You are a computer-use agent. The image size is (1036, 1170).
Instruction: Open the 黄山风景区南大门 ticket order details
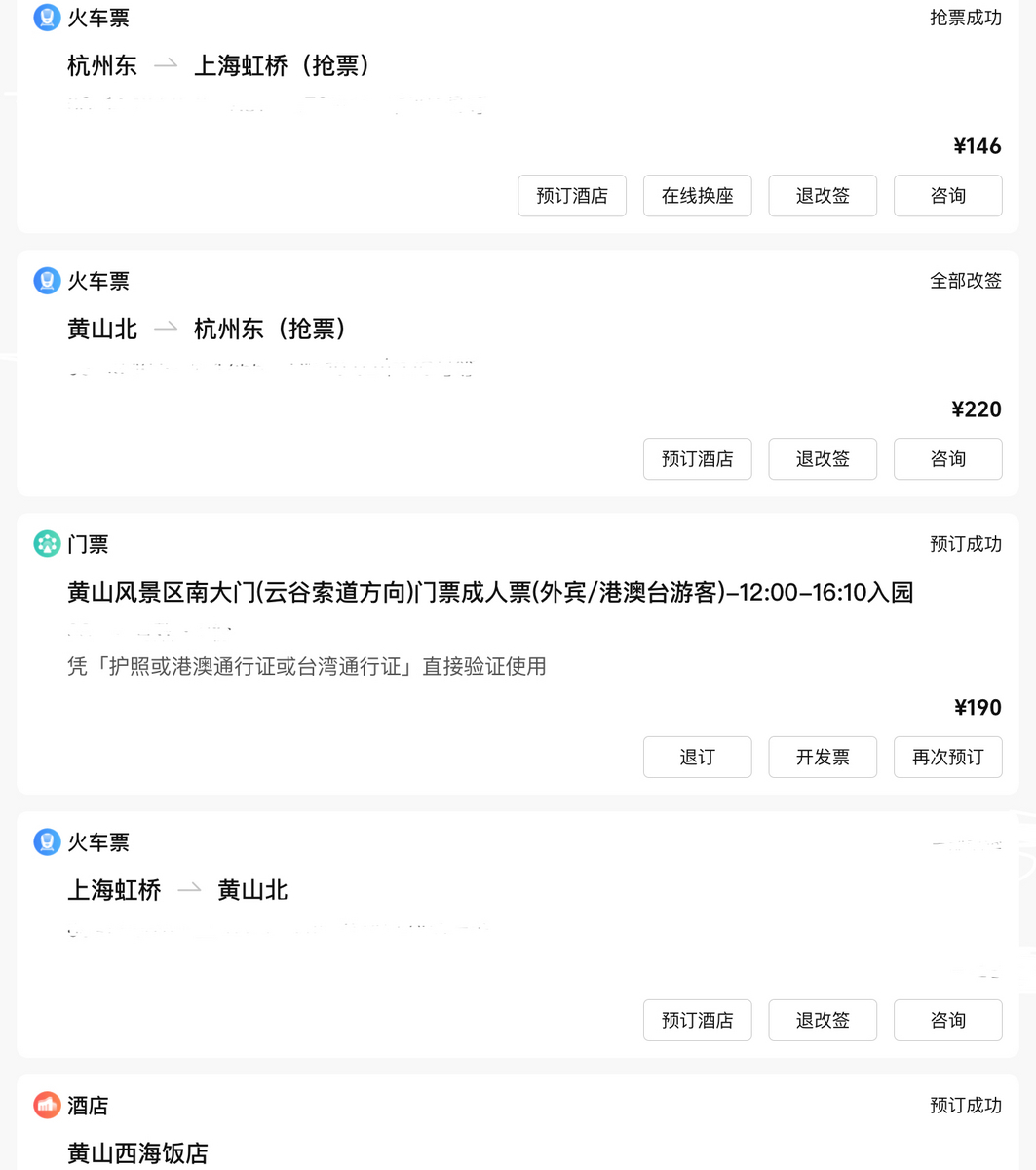[490, 592]
